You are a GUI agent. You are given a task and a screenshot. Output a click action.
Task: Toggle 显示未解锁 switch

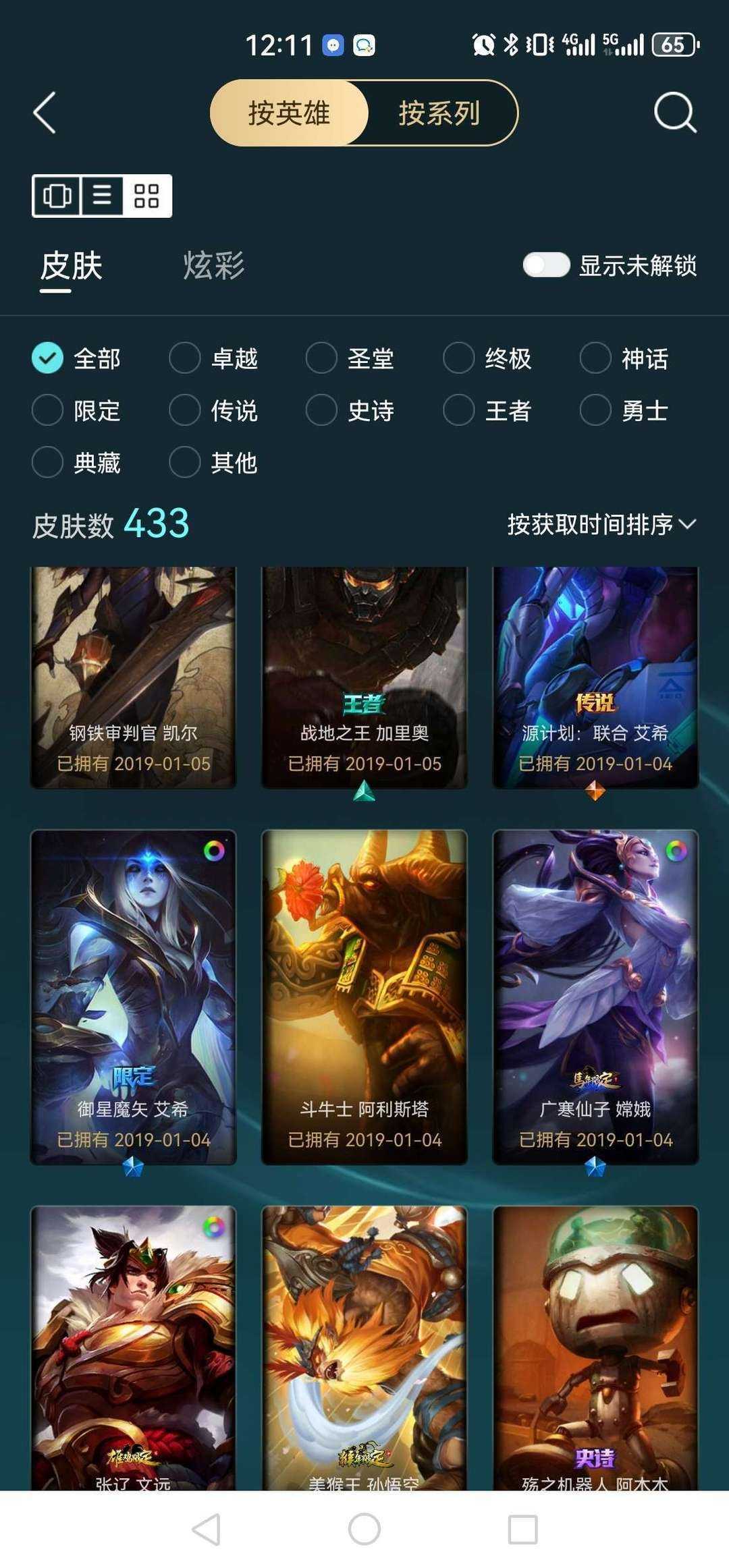(x=546, y=265)
